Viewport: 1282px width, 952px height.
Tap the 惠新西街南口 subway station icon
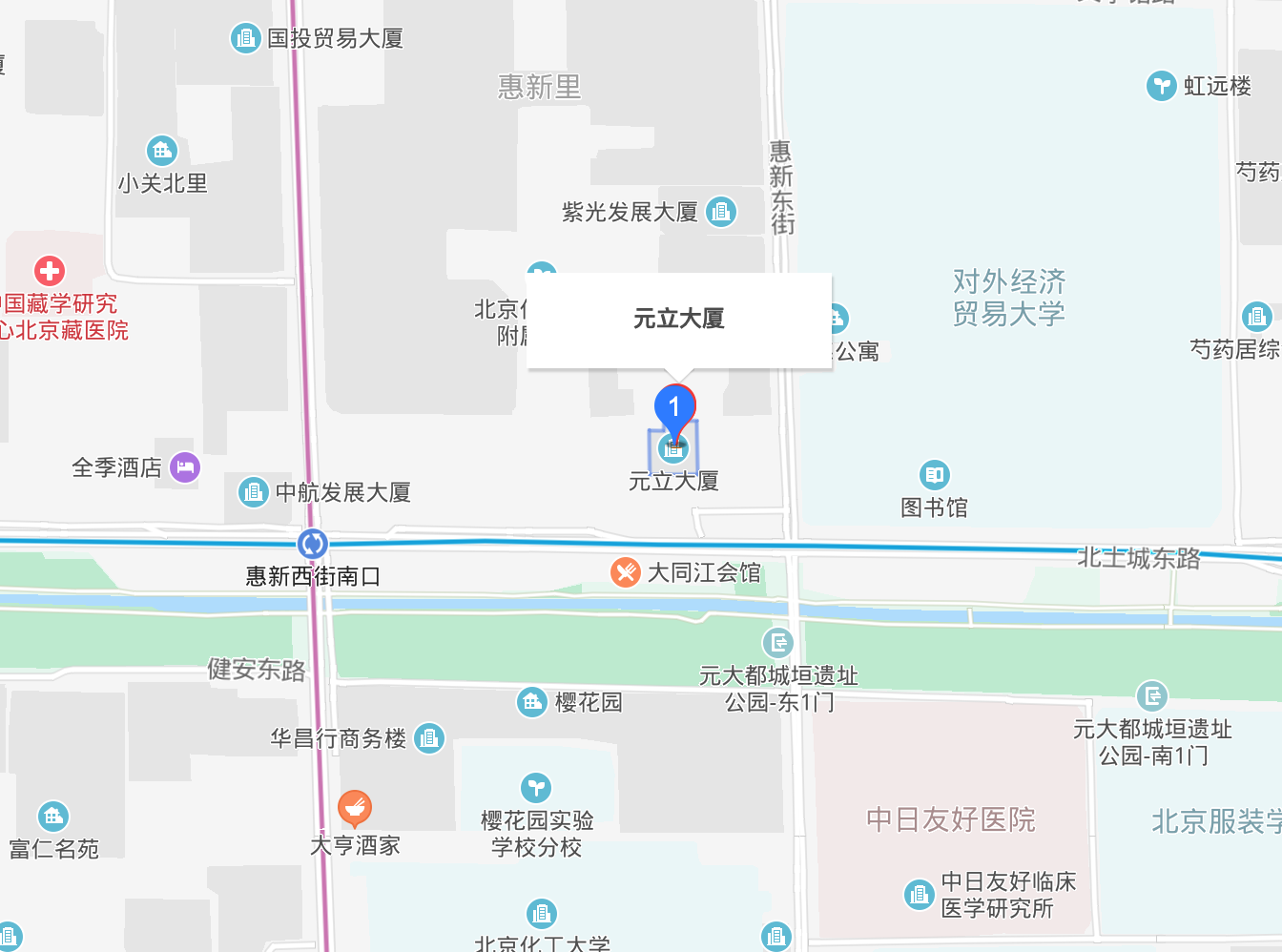(313, 544)
